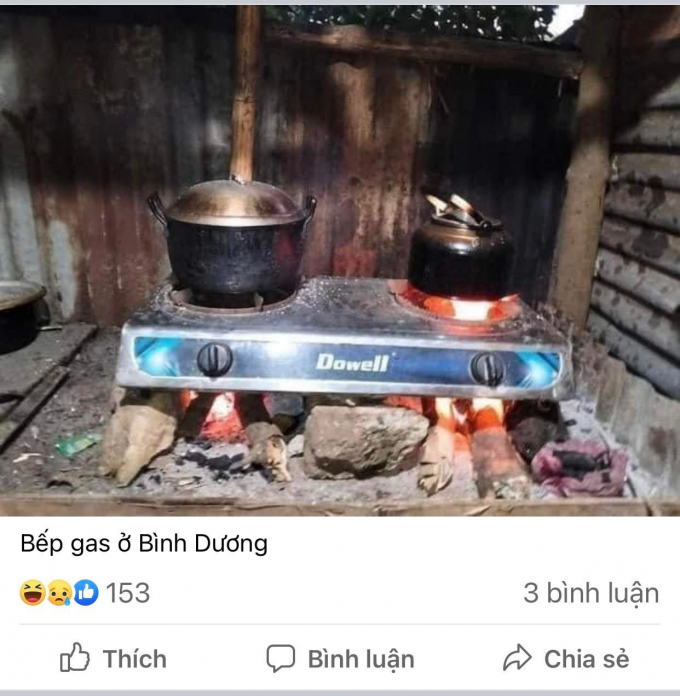Open the stove photo in the post

[340, 261]
